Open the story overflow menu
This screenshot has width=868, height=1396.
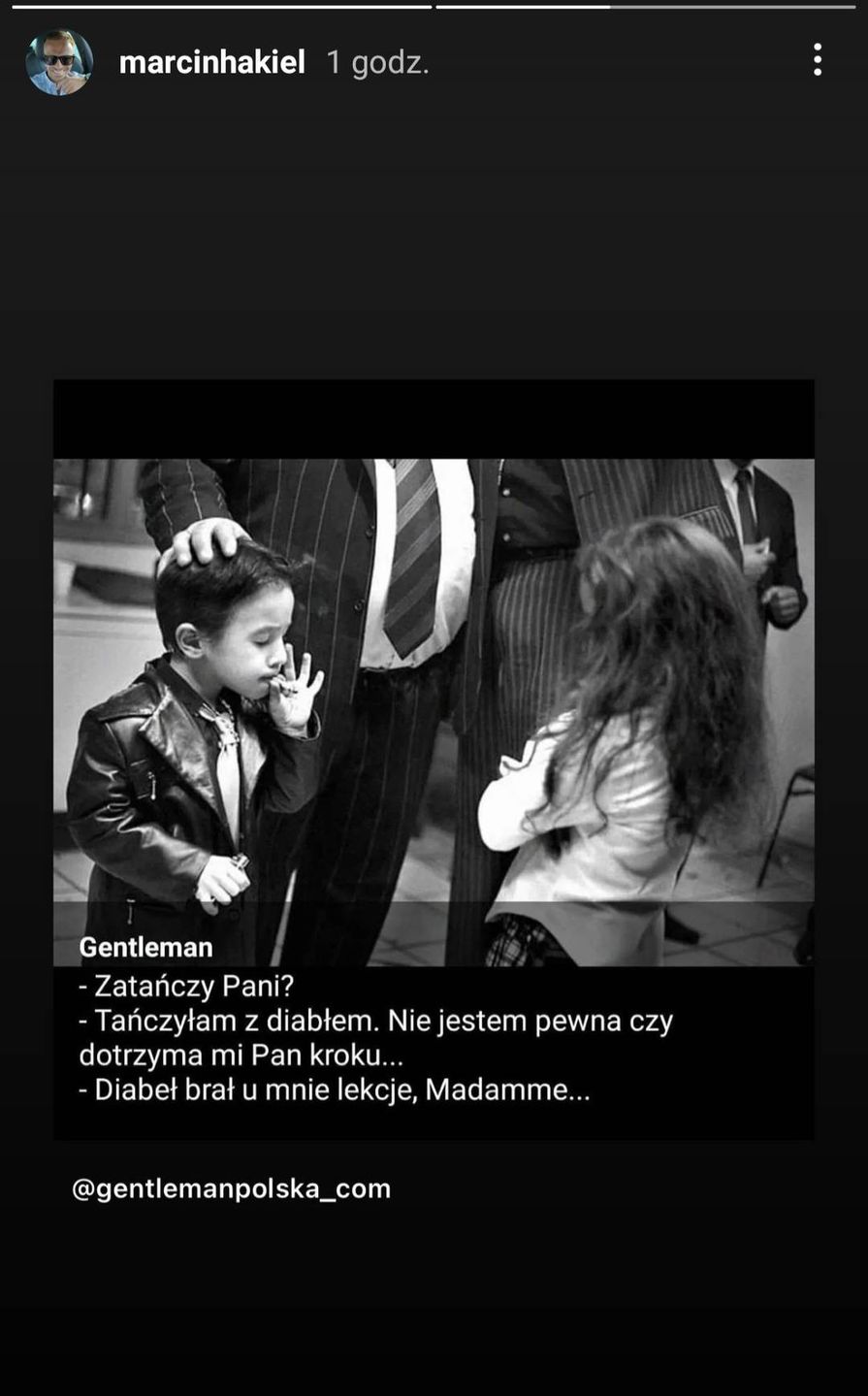818,60
